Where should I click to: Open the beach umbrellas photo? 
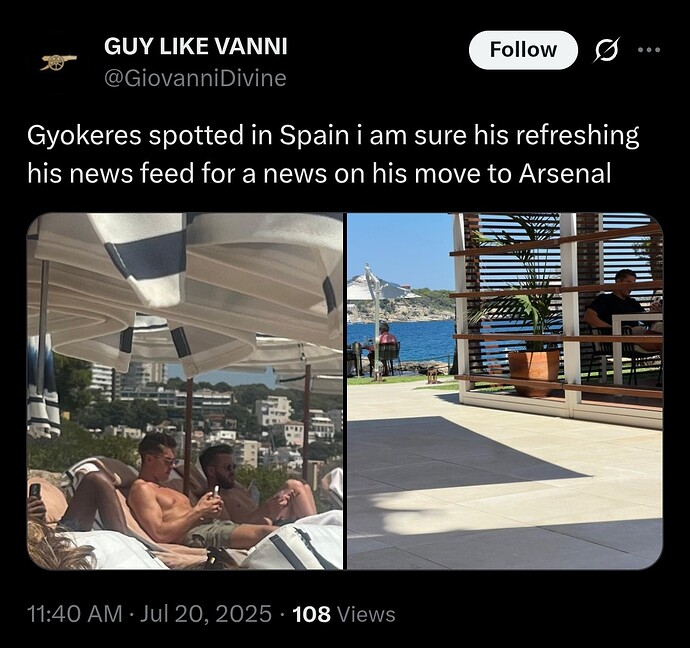[x=185, y=390]
